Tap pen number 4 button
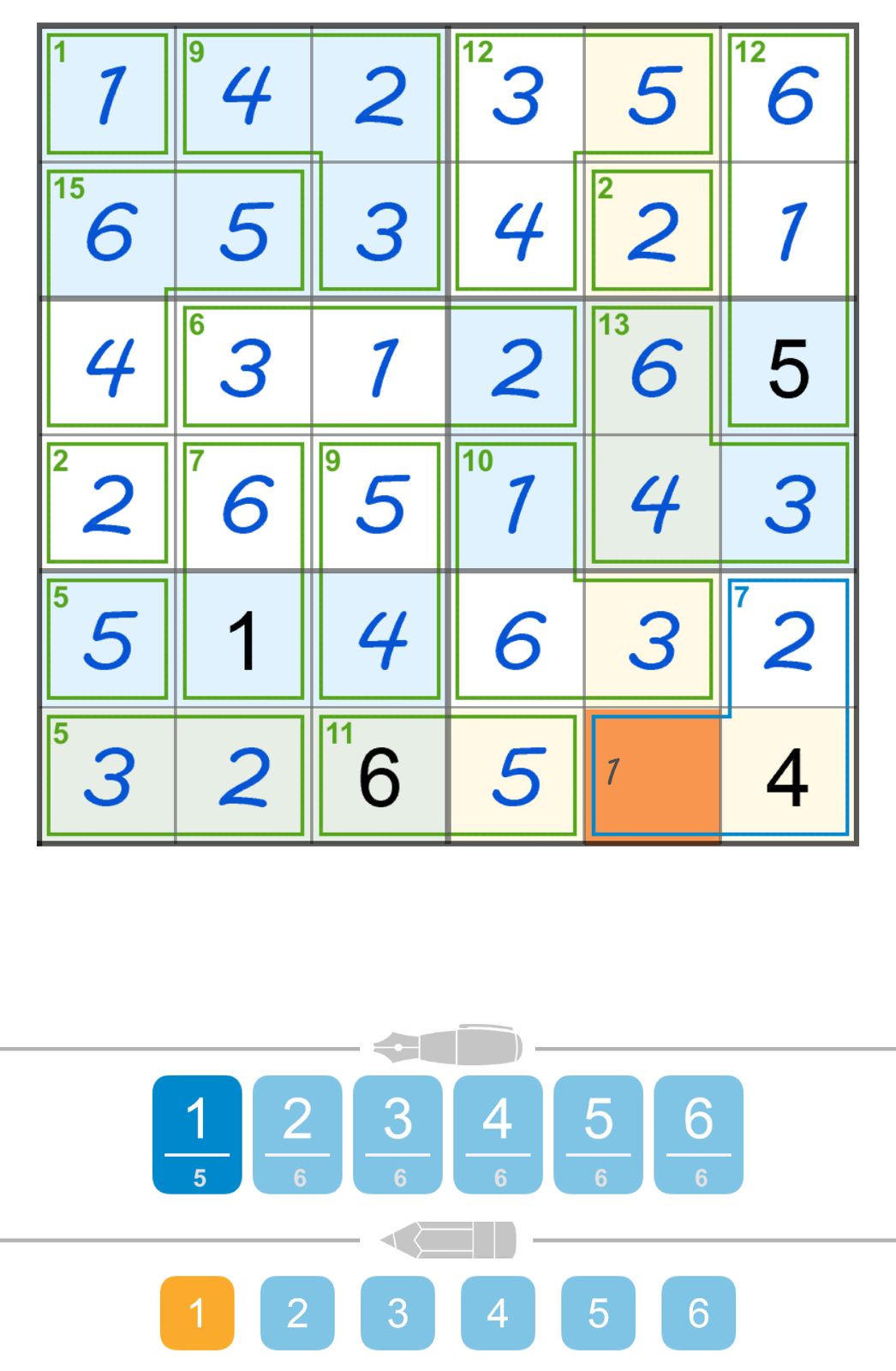The image size is (896, 1371). (x=498, y=1133)
